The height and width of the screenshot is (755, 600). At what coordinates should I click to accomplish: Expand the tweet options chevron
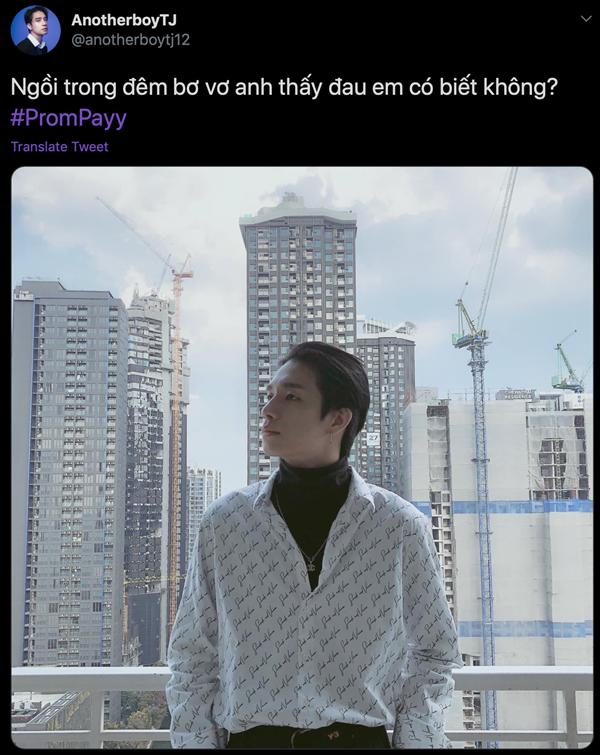[585, 19]
